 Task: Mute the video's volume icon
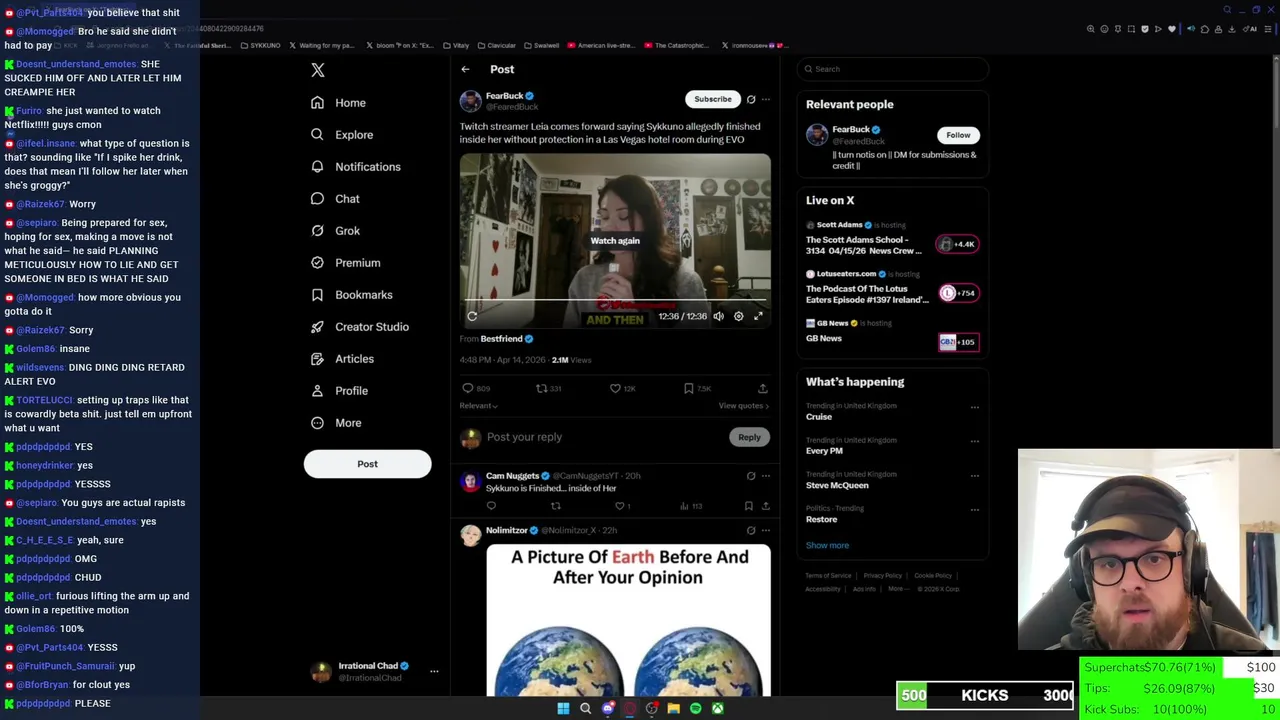pyautogui.click(x=718, y=316)
